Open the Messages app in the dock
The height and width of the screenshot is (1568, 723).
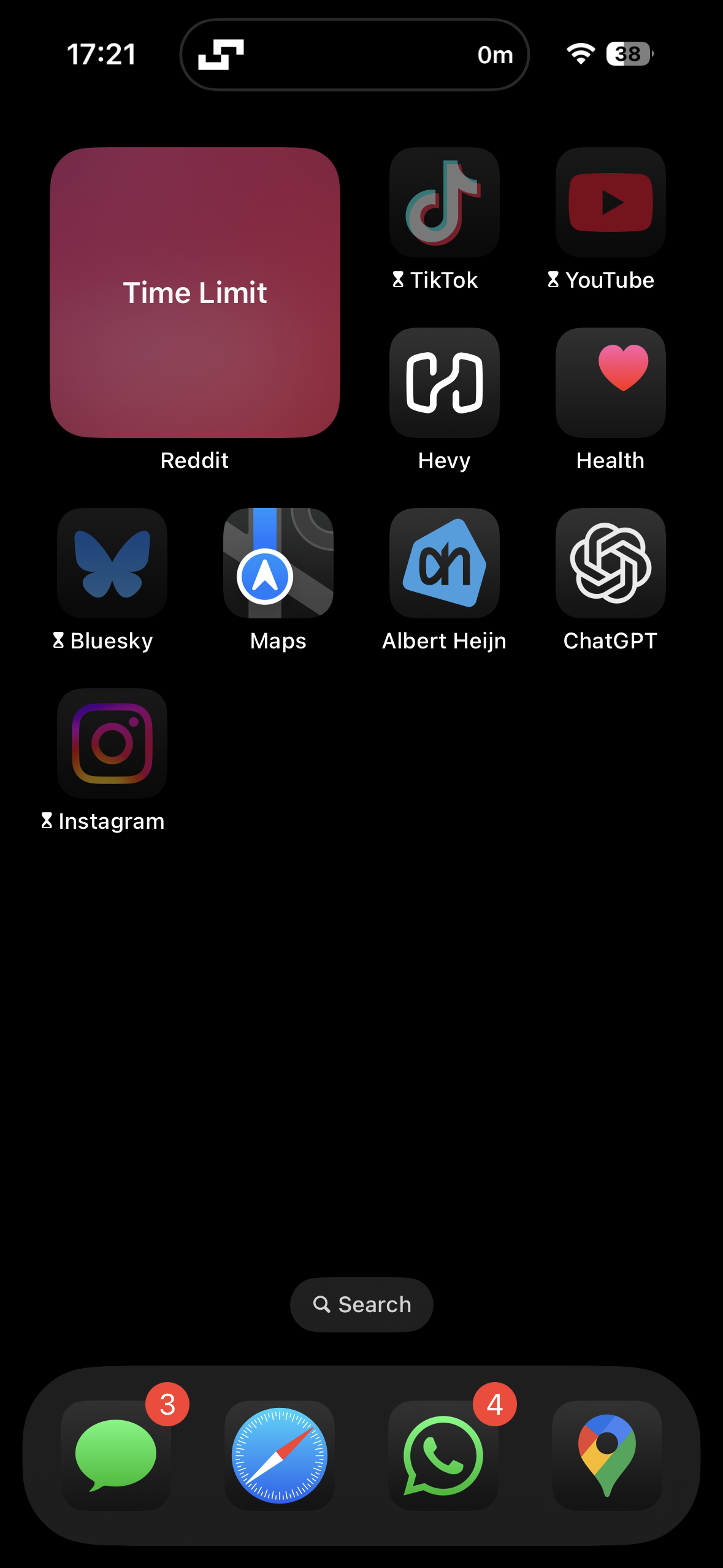[115, 1455]
